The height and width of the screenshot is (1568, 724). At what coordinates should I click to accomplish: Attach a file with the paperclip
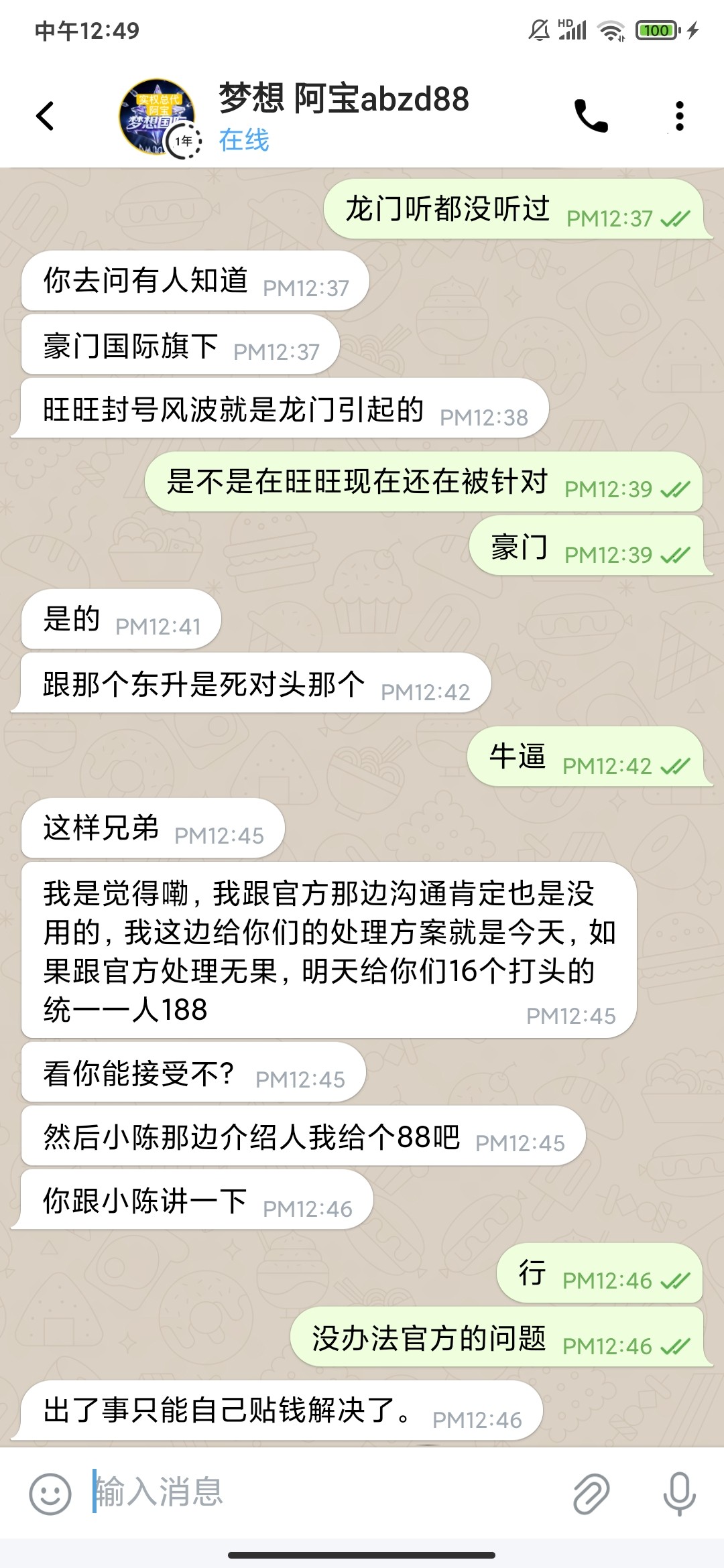click(591, 1494)
